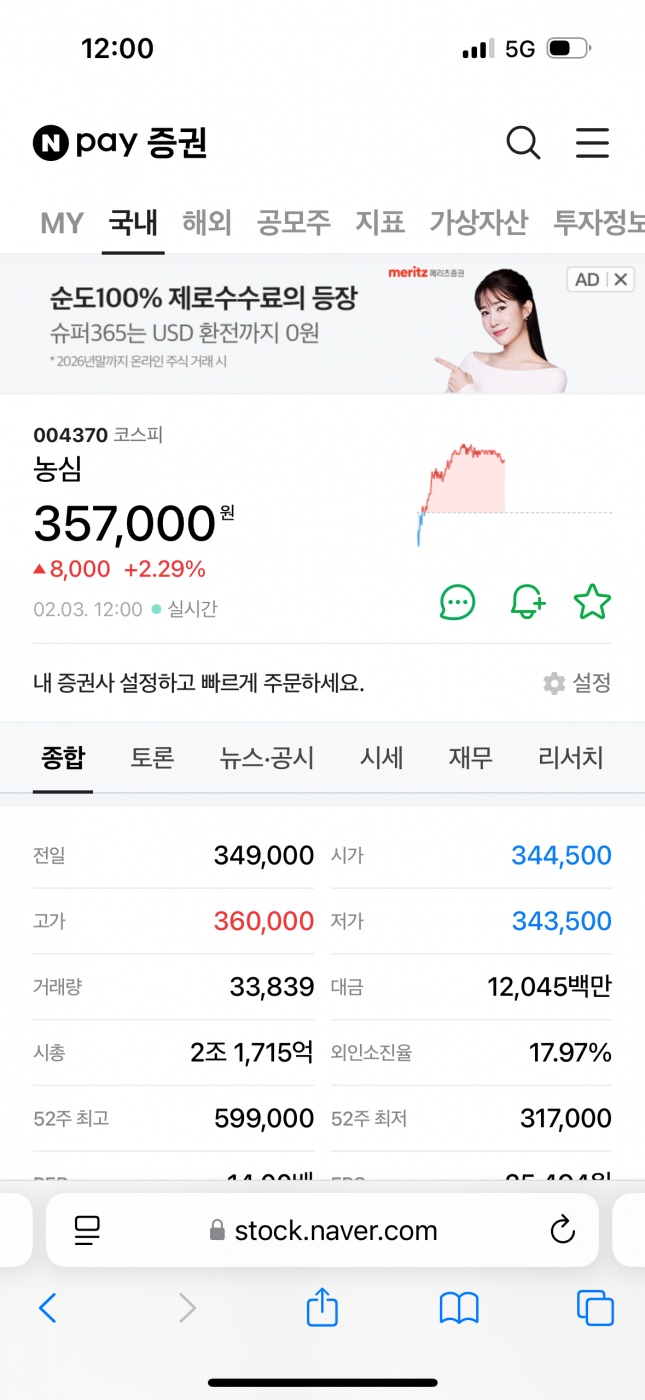645x1400 pixels.
Task: Add 농심 to favorites with the star
Action: [592, 602]
